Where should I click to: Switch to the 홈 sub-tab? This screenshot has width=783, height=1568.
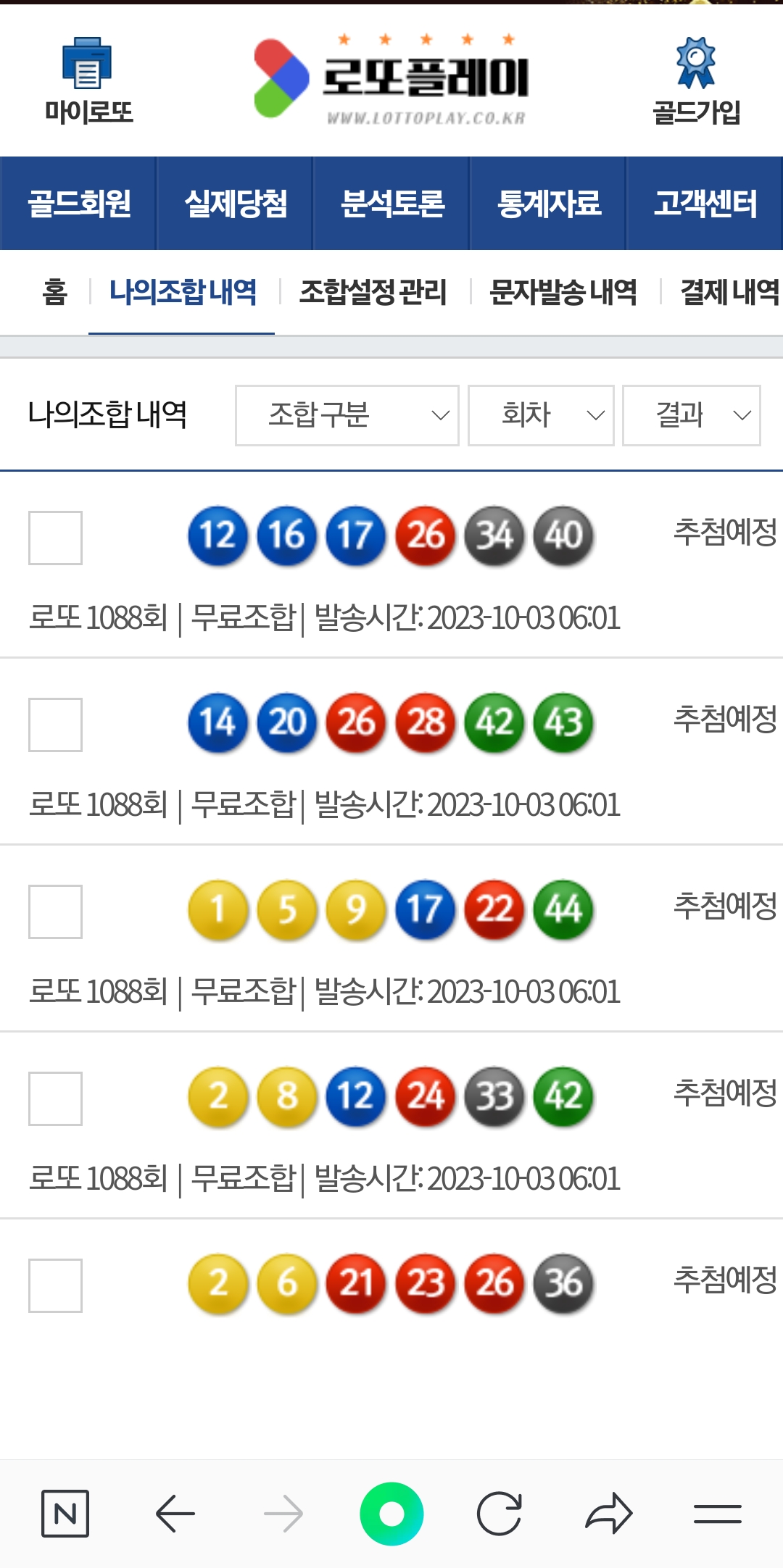[54, 292]
